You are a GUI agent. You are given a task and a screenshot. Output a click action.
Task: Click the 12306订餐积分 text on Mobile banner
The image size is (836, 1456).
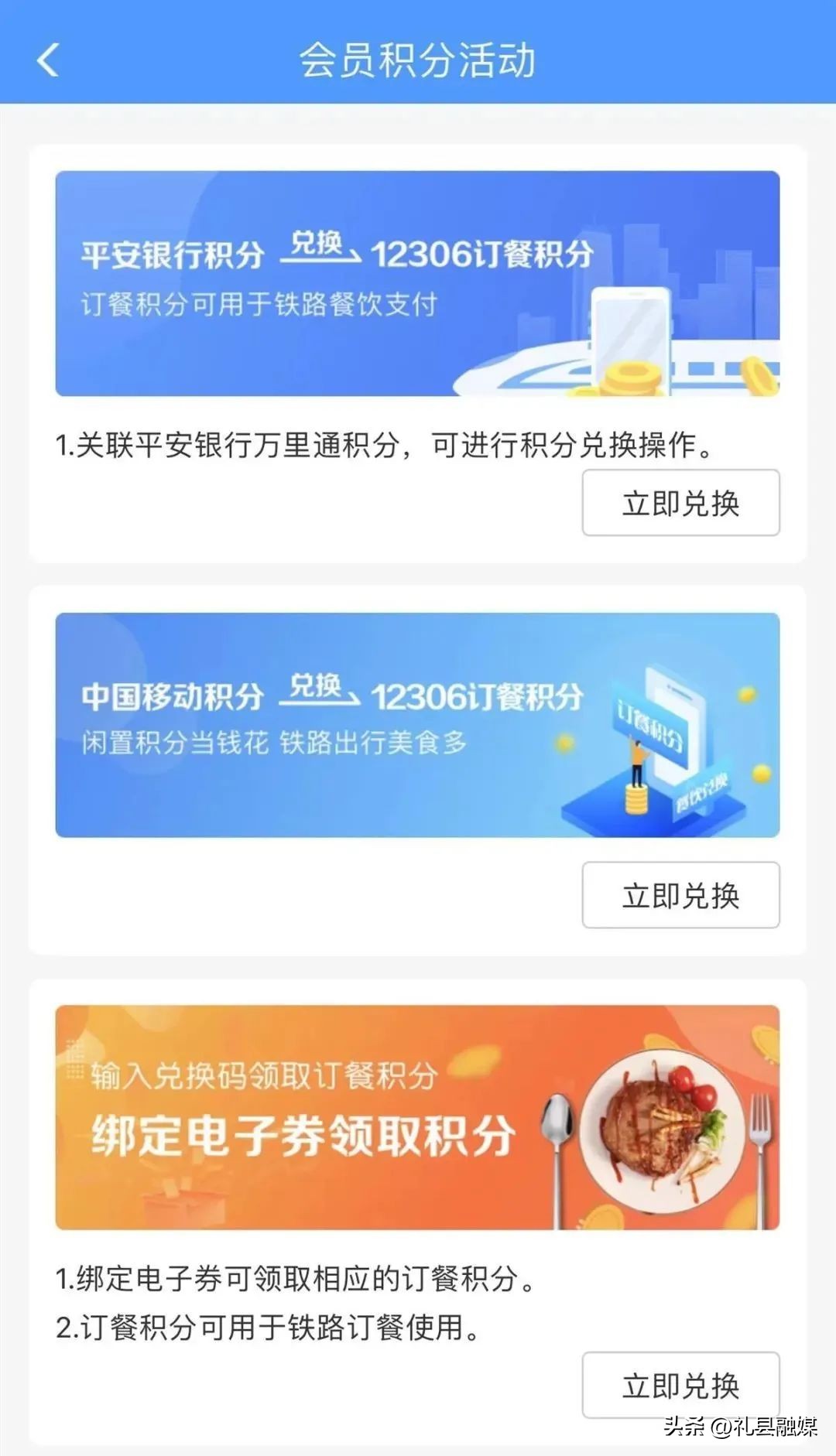coord(480,696)
